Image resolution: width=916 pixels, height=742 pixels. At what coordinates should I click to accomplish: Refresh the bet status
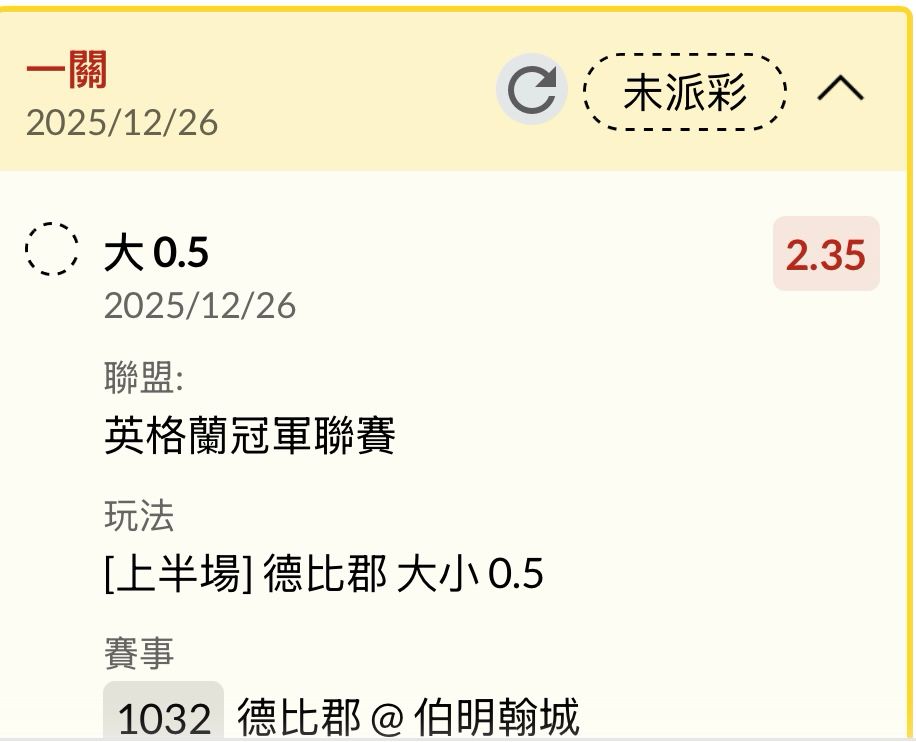532,90
